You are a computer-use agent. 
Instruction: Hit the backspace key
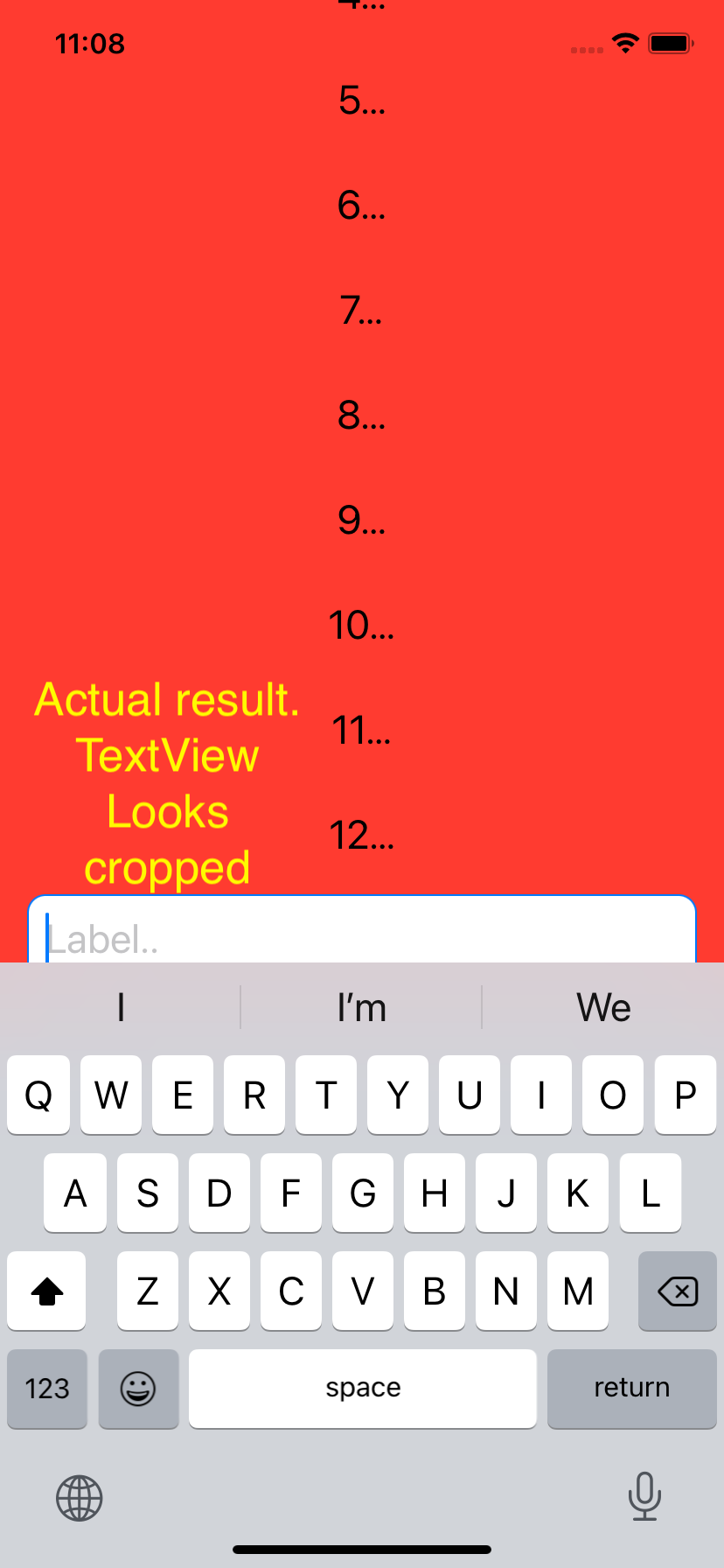[x=677, y=1291]
